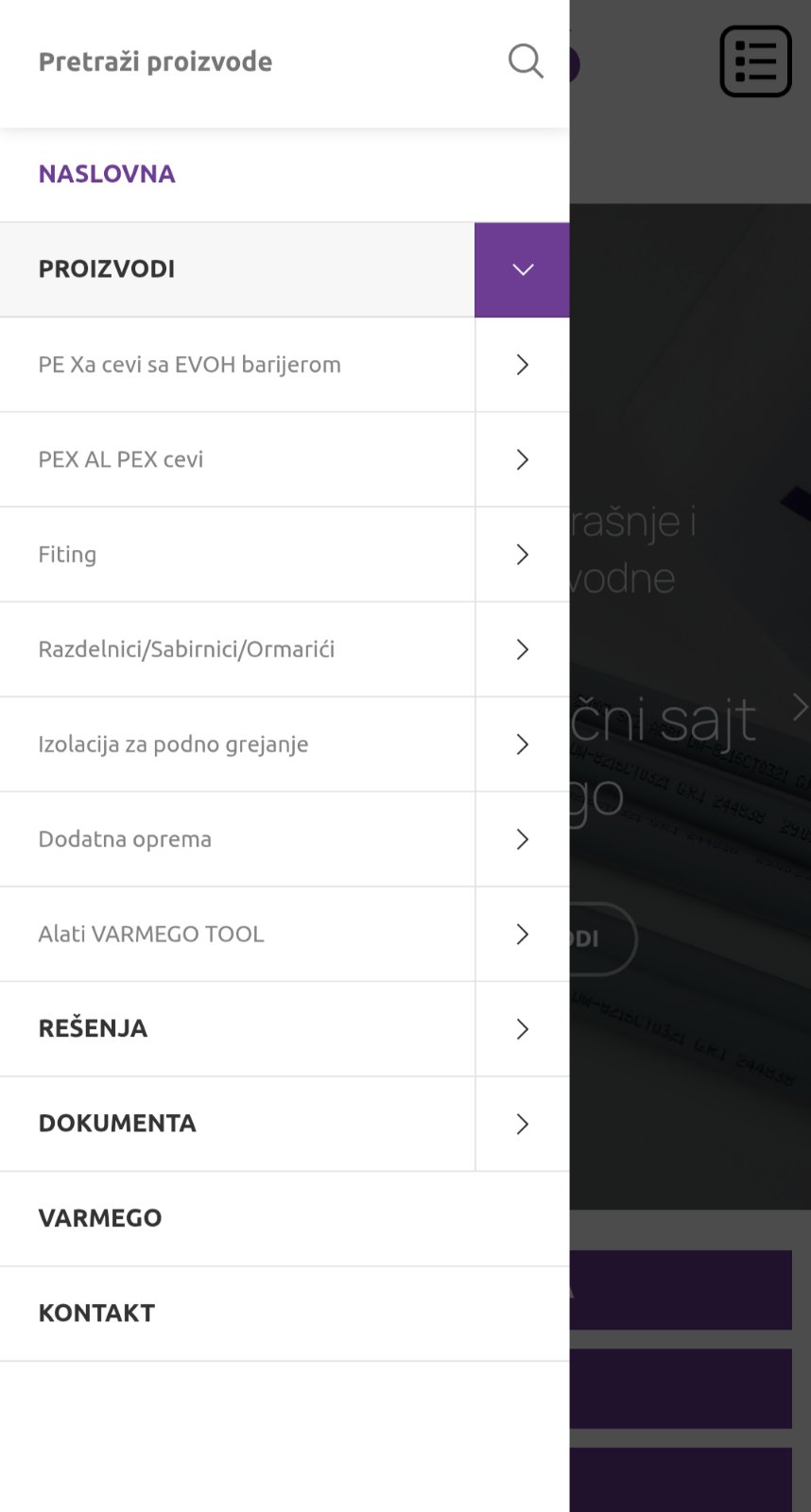
Task: Go to the VARMEGO page
Action: pos(100,1219)
